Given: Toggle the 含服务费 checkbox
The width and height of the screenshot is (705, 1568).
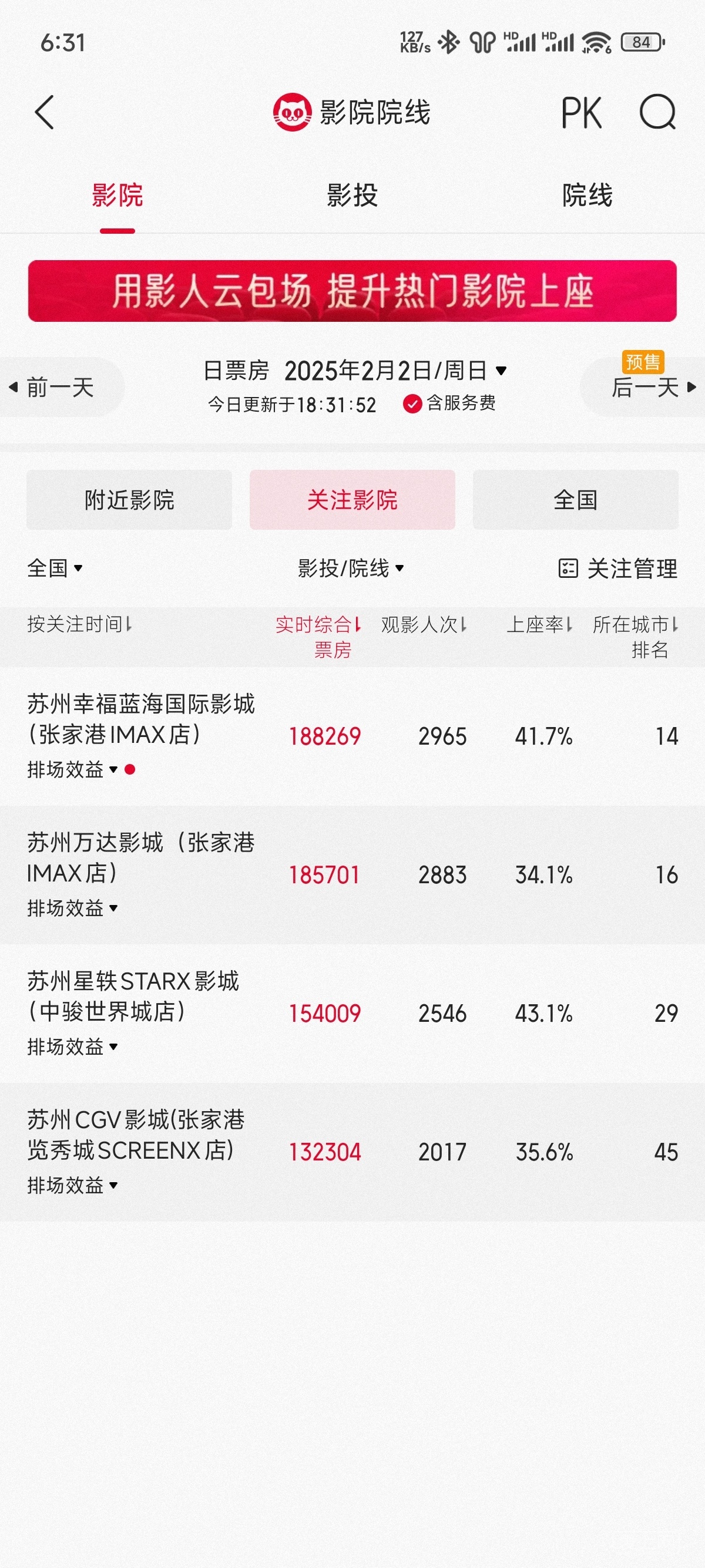Looking at the screenshot, I should click(x=413, y=403).
